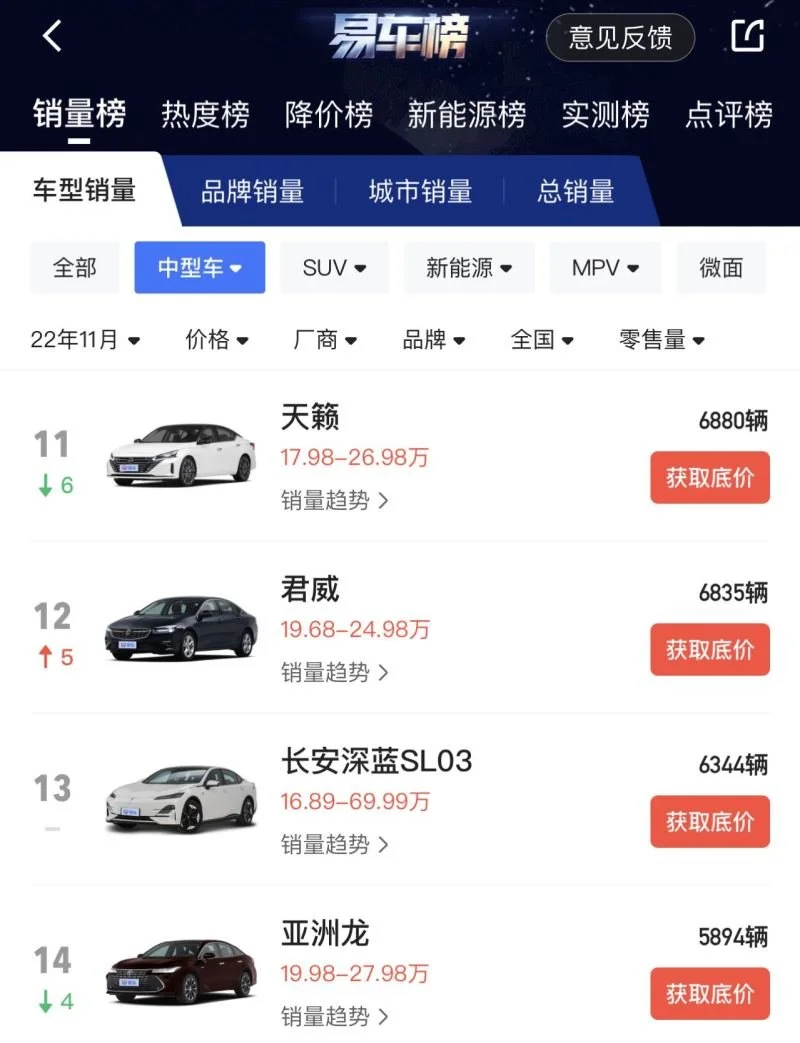Open the 长安深蓝SL03 car entry
This screenshot has height=1043, width=800.
[376, 763]
